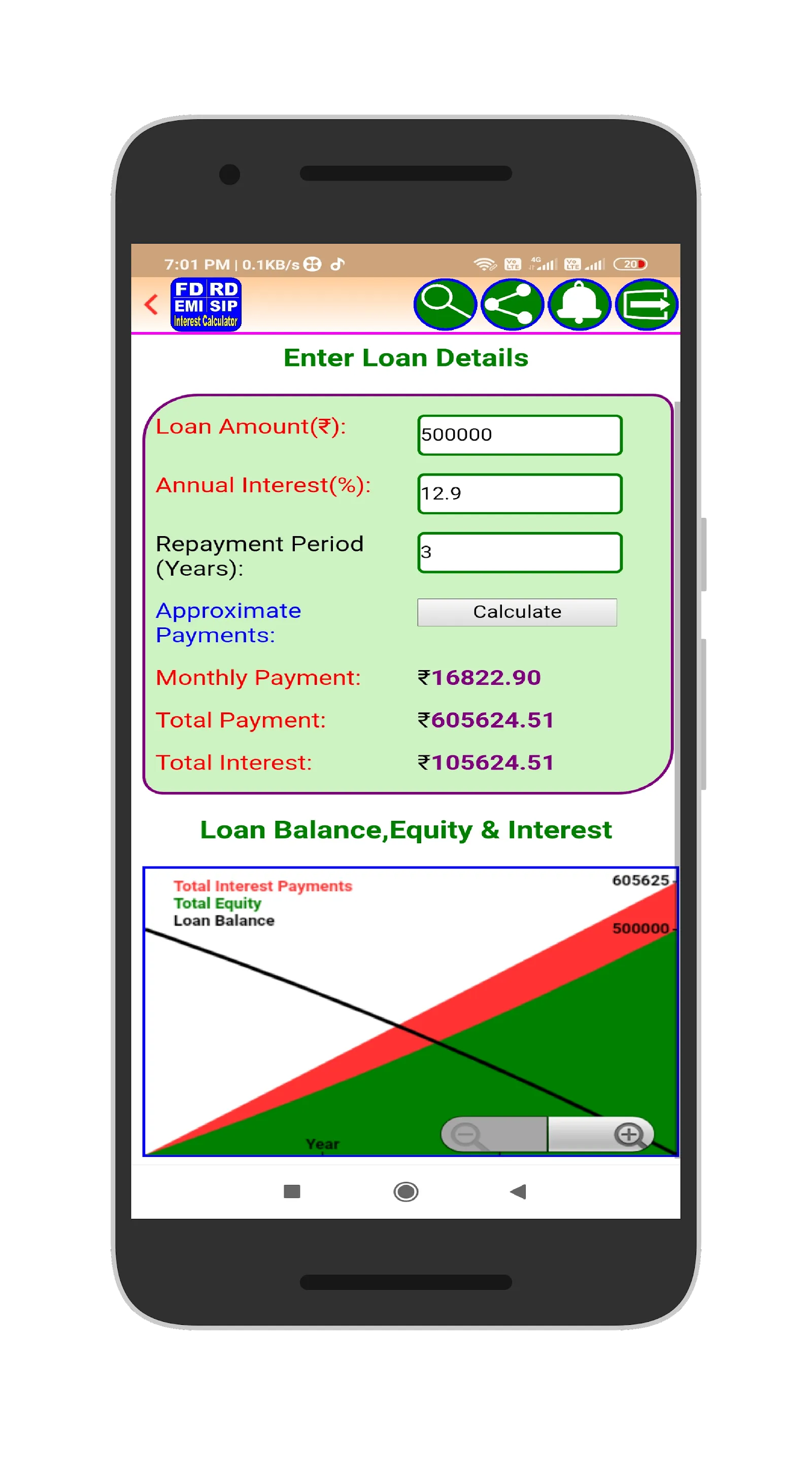Edit the Repayment Period field
Viewport: 812px width, 1462px height.
[x=519, y=552]
